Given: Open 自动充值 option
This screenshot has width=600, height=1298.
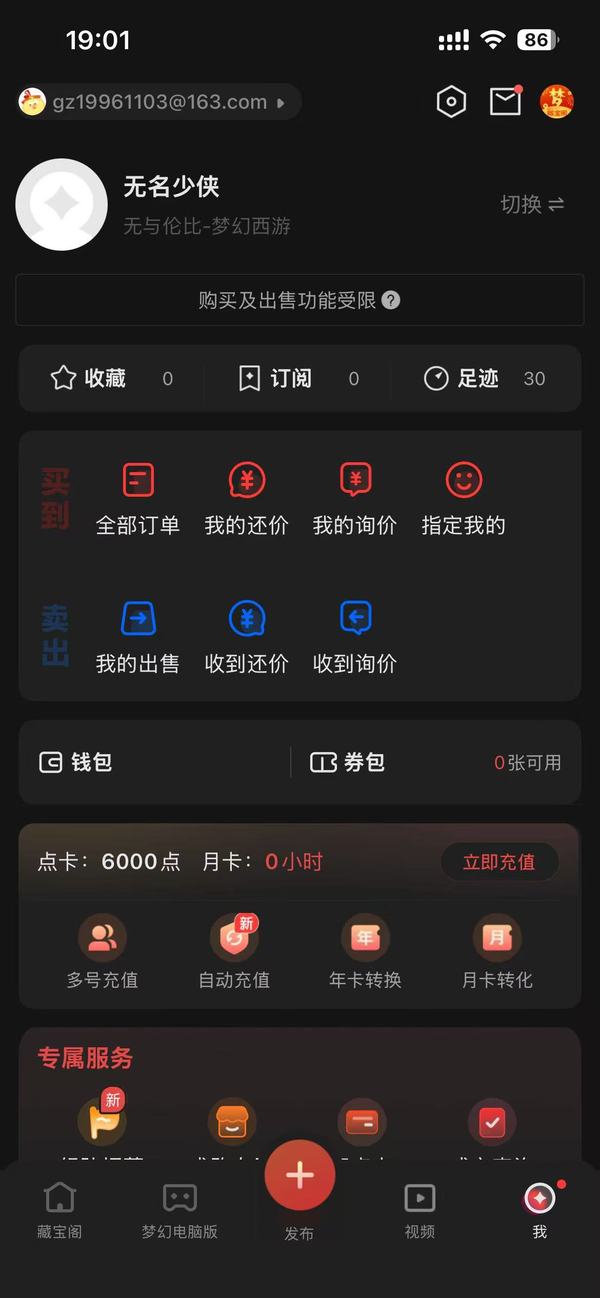Looking at the screenshot, I should point(234,952).
